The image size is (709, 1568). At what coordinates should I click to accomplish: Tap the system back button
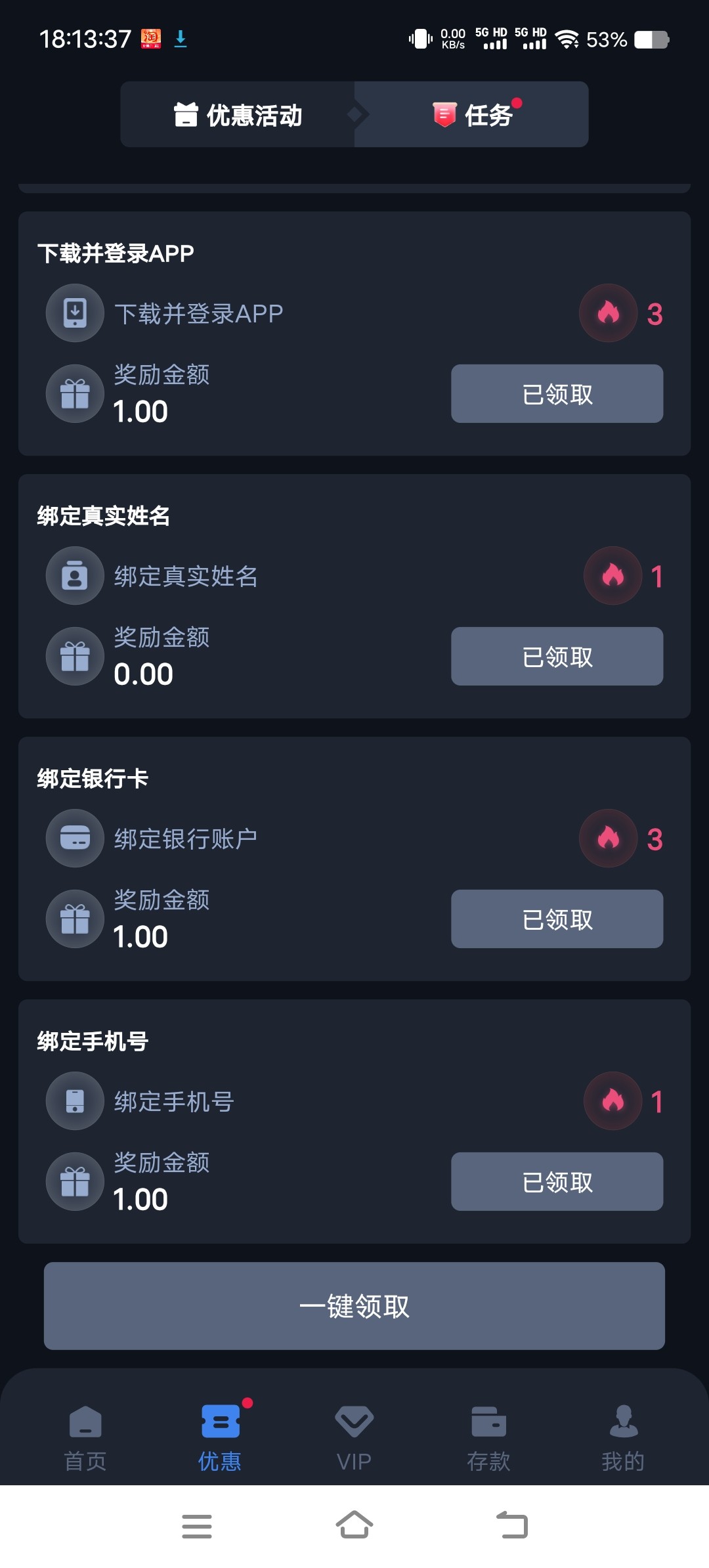[x=512, y=1525]
